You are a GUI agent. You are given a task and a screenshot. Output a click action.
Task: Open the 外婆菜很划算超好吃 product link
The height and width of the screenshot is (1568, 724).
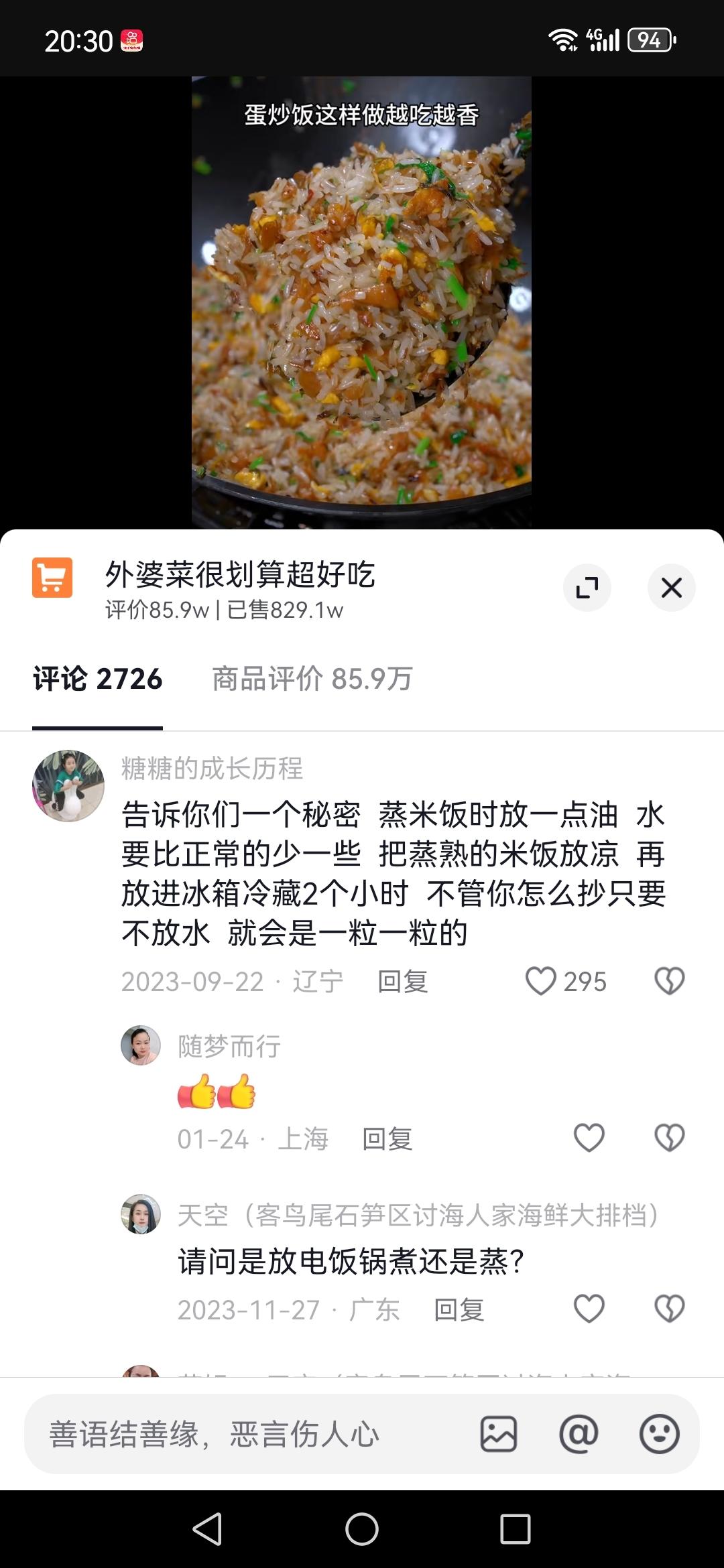(239, 575)
